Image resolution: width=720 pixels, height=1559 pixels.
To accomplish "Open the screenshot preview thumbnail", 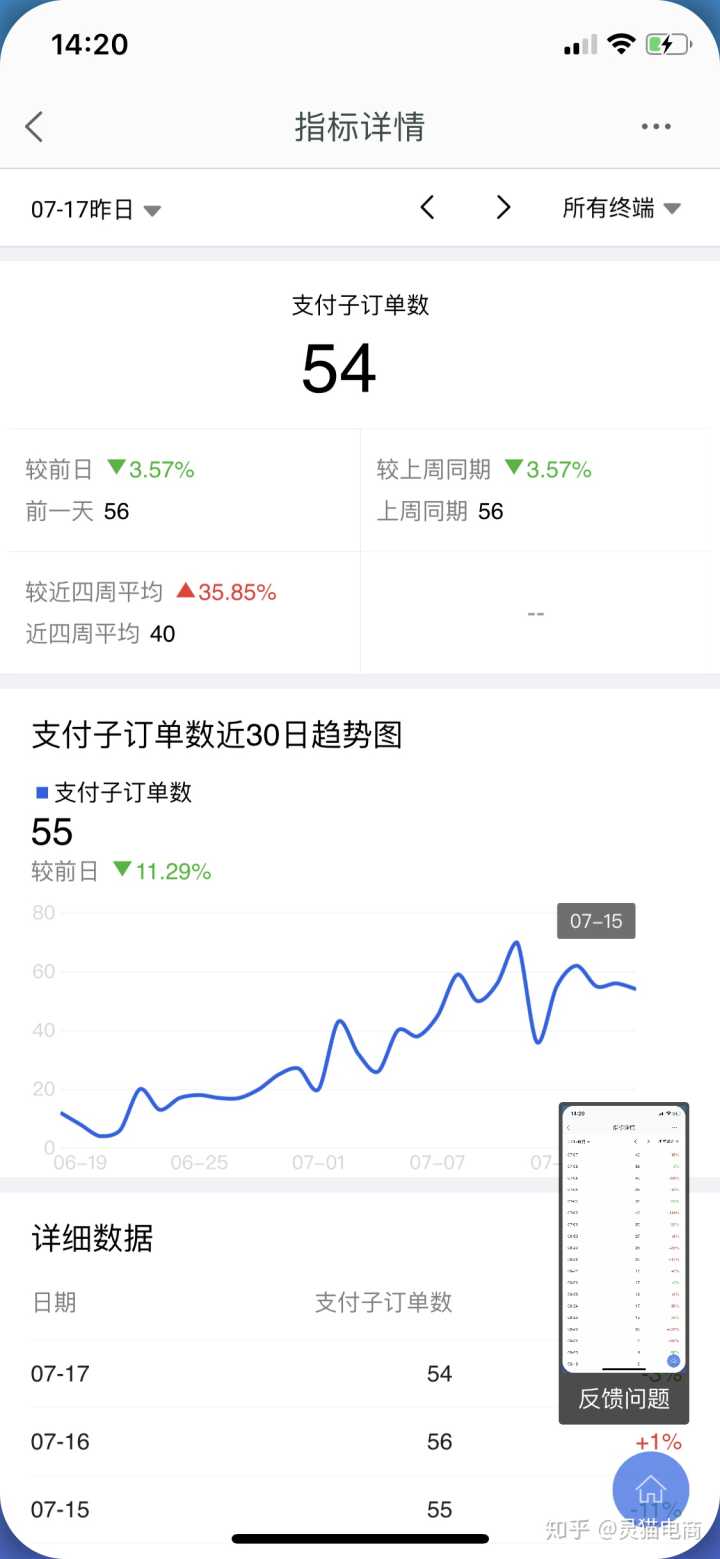I will (623, 1238).
